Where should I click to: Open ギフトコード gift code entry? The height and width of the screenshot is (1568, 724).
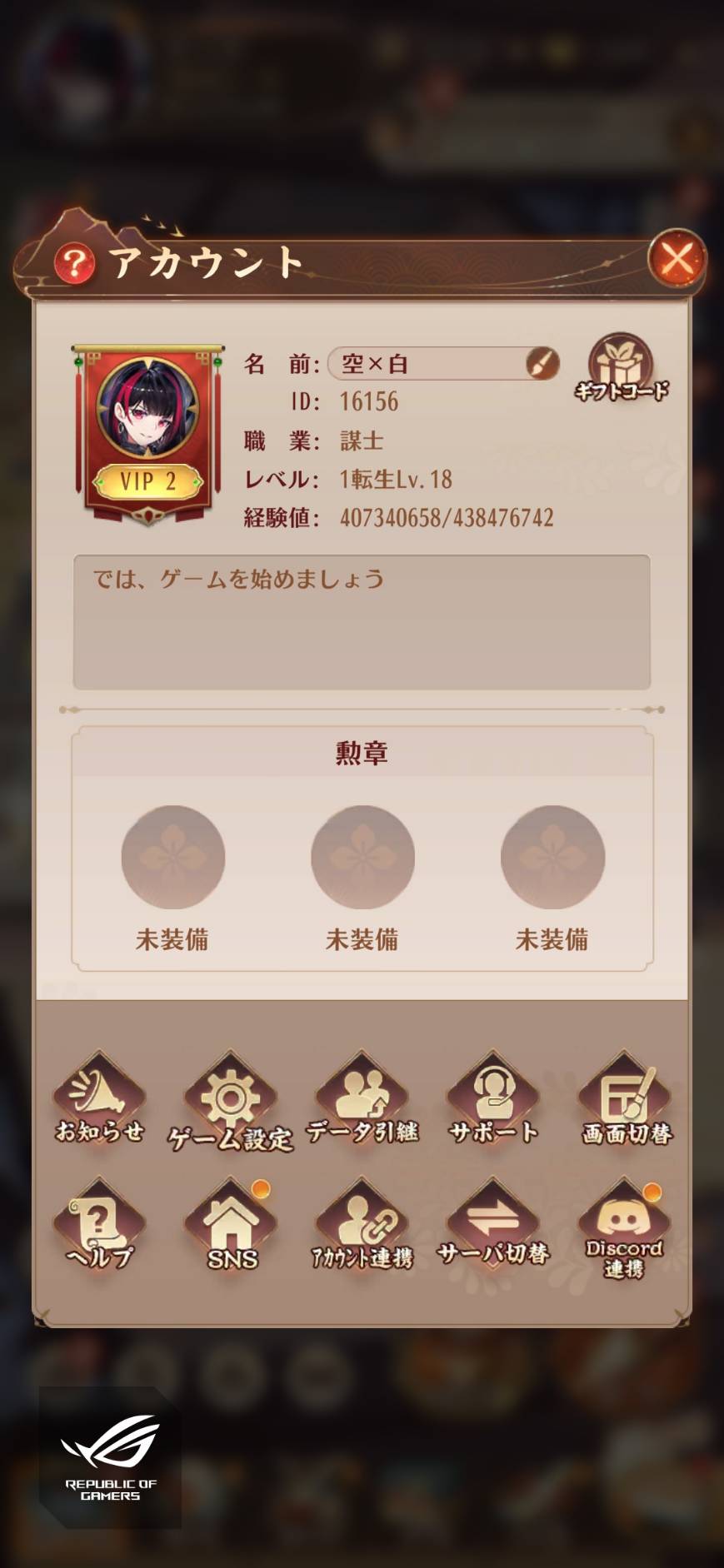621,367
